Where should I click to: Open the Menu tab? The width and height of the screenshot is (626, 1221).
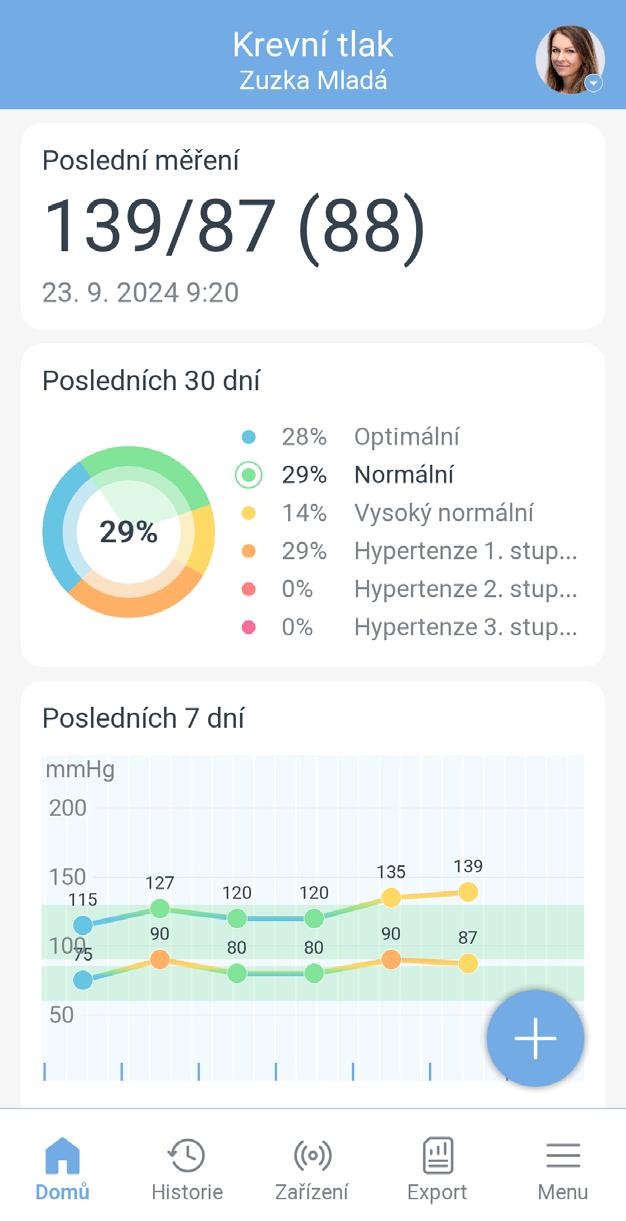point(563,1167)
